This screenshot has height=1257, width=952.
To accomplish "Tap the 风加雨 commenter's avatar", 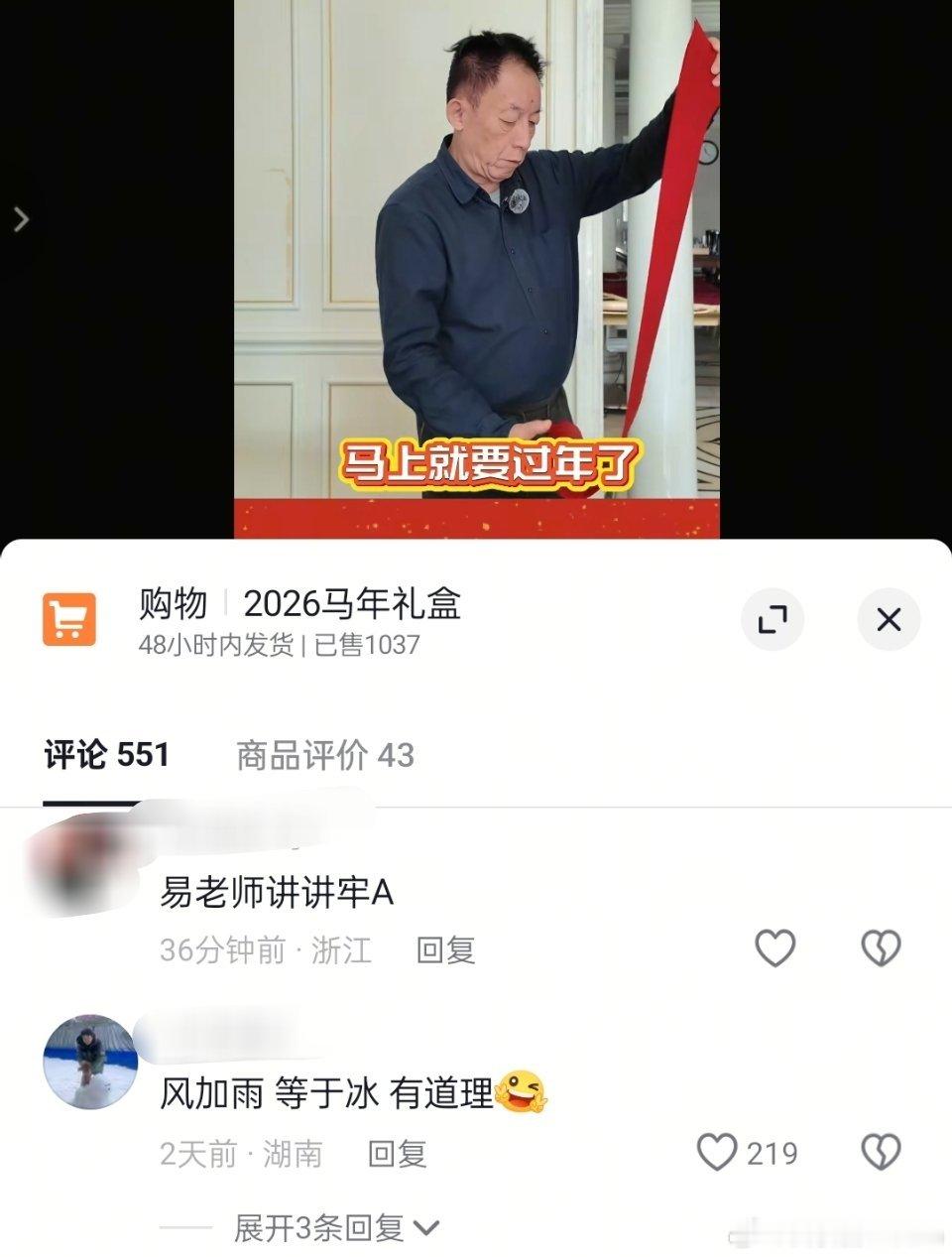I will click(89, 1061).
